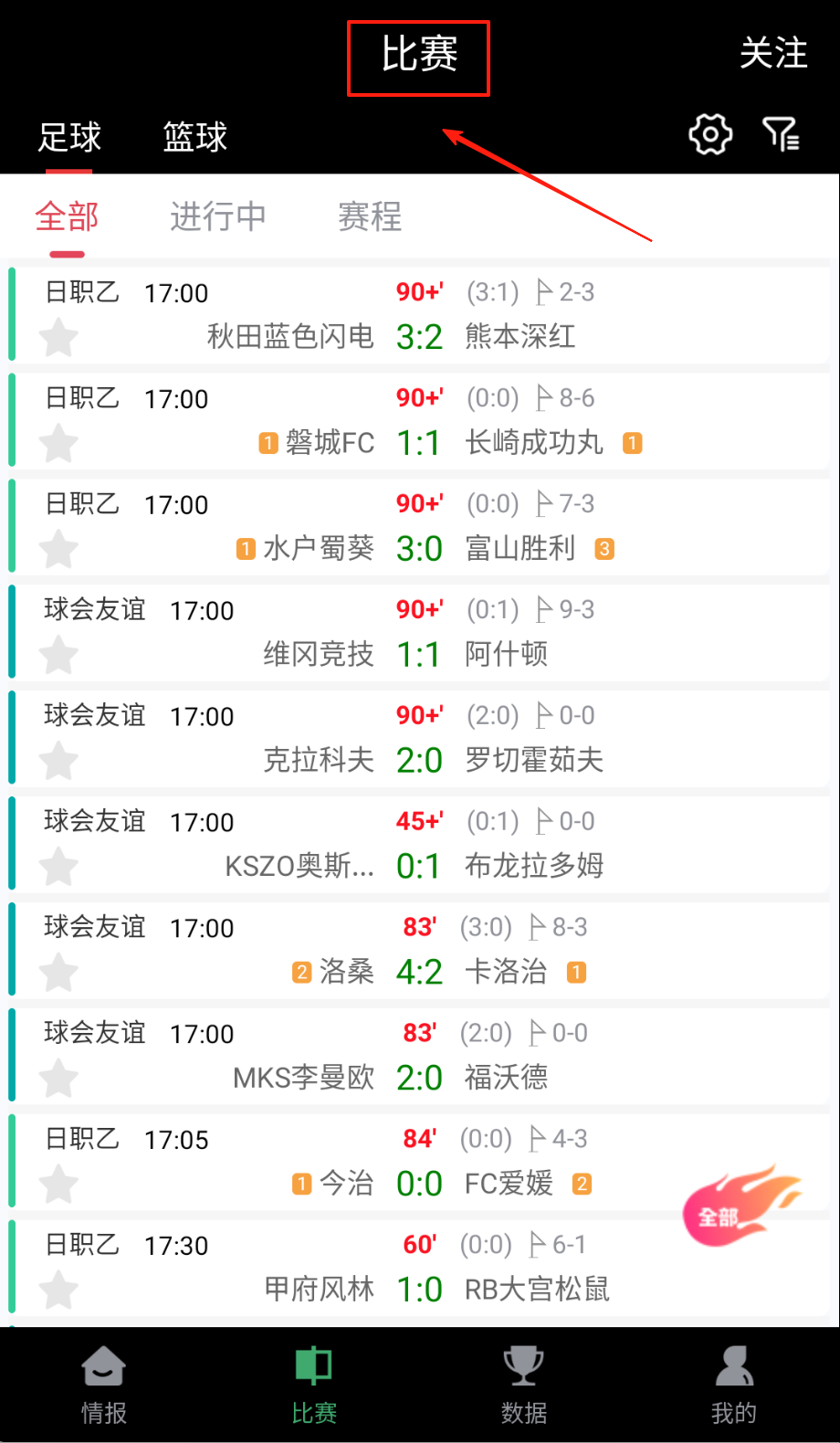Show the 进行中 in-progress matches
840x1443 pixels.
click(x=218, y=217)
